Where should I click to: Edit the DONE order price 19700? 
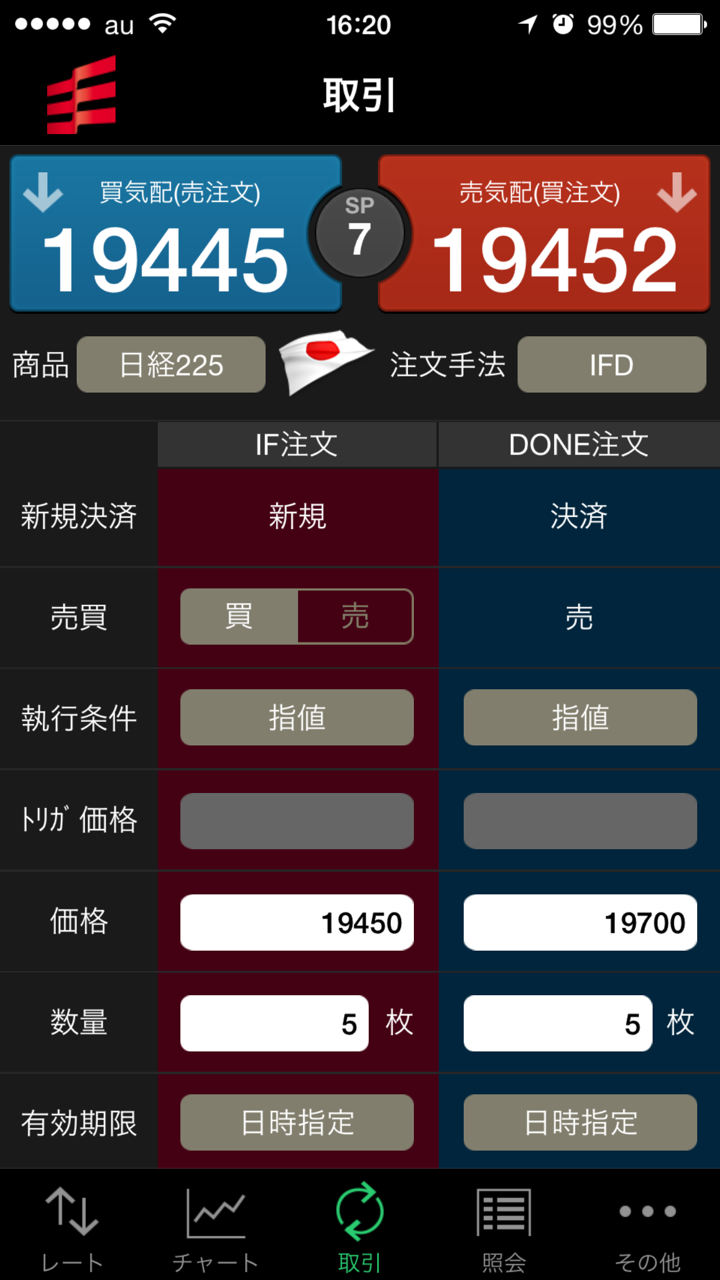tap(580, 922)
